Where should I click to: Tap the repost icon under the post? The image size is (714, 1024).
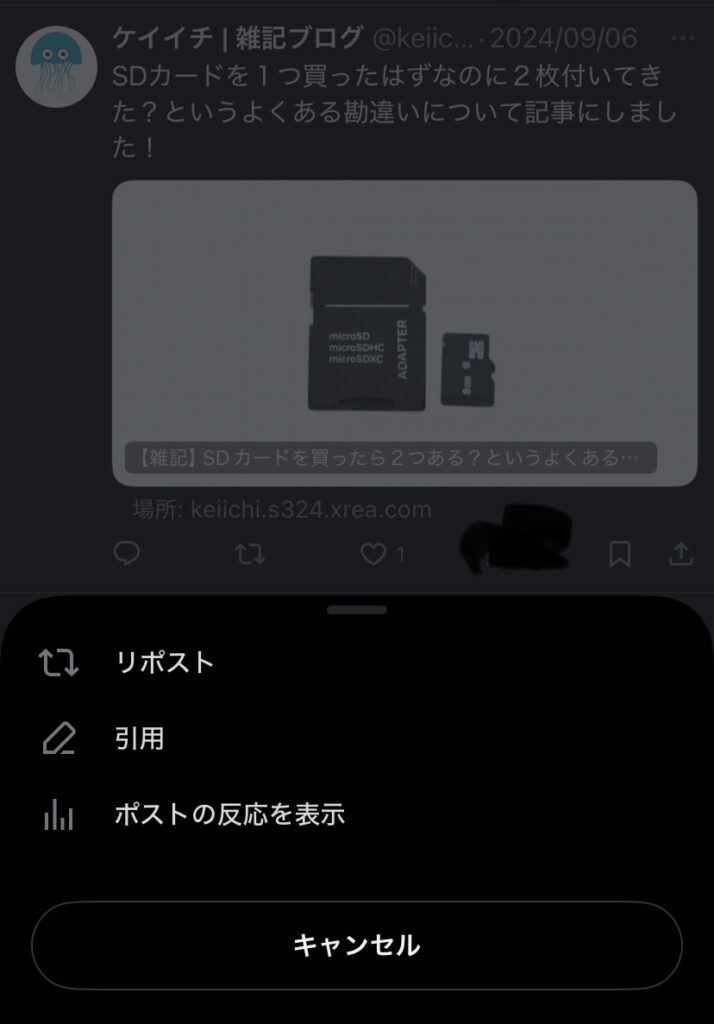(250, 554)
